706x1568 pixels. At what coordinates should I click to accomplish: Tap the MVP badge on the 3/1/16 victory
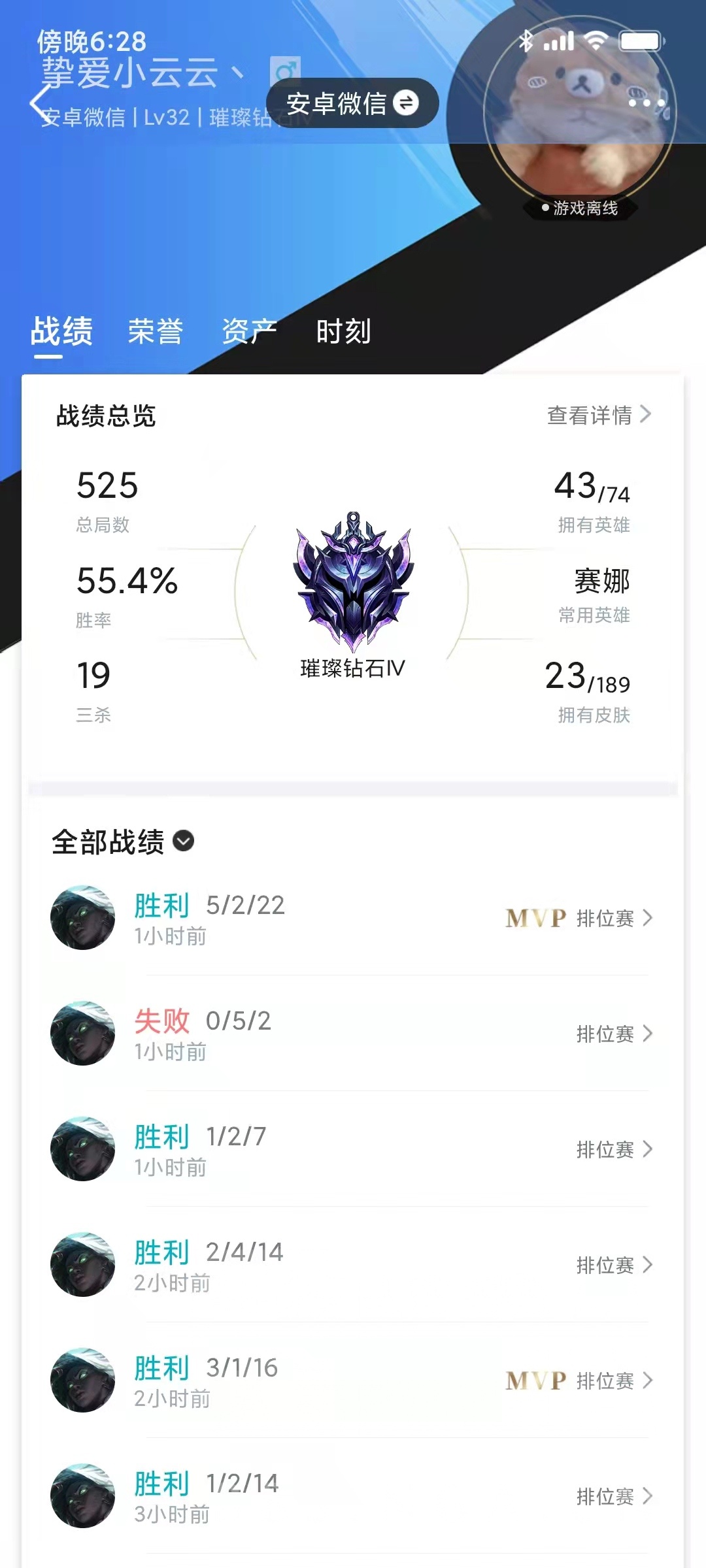[x=535, y=1380]
